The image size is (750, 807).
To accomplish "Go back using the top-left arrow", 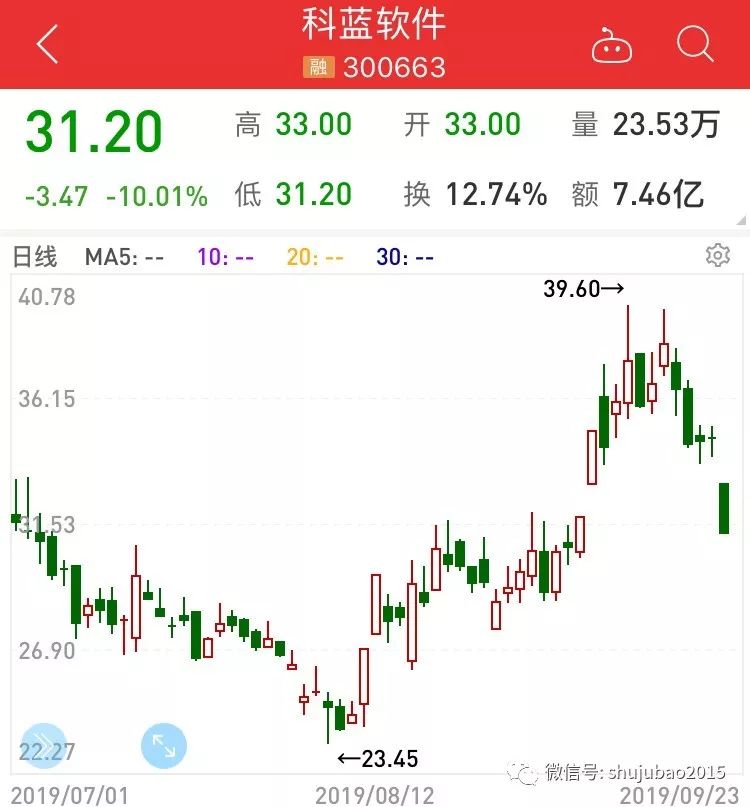I will point(47,44).
